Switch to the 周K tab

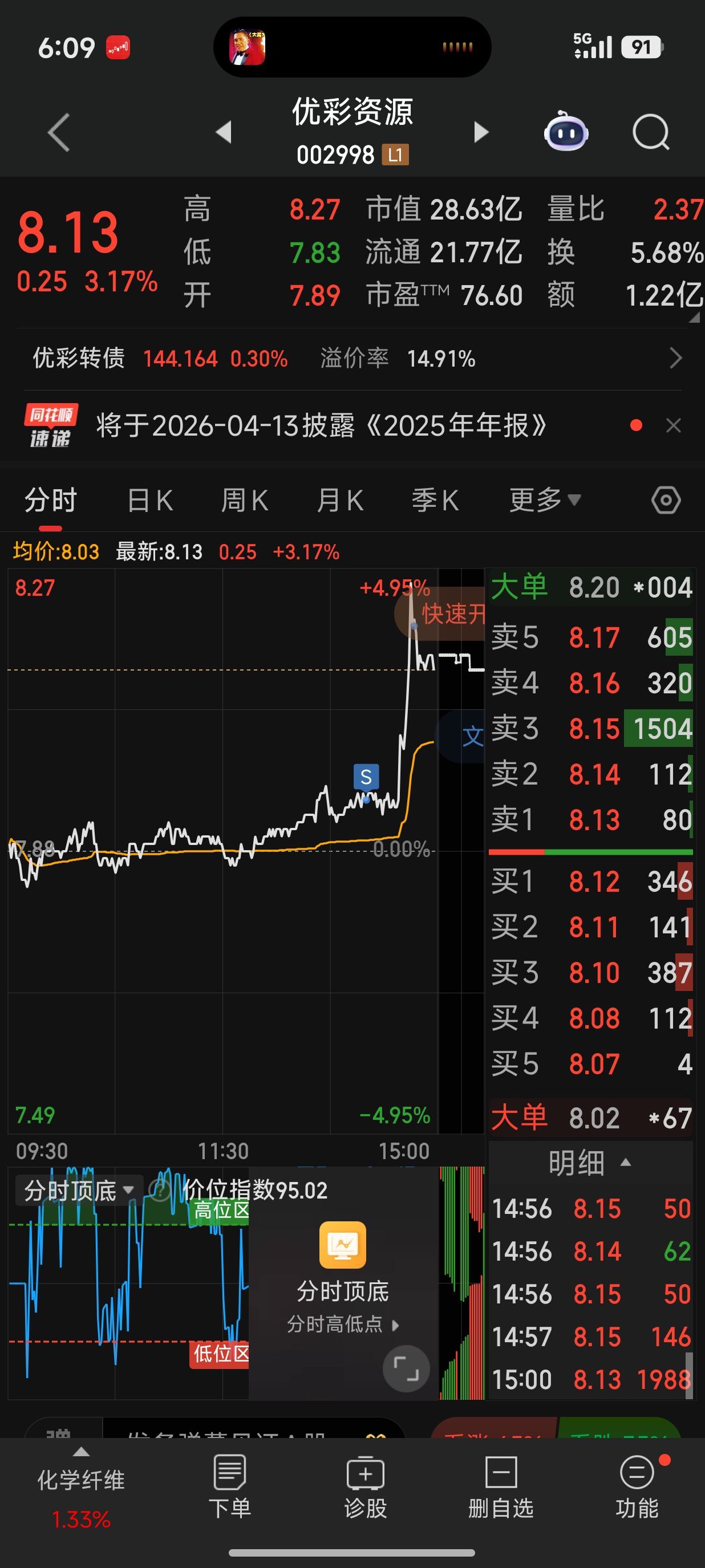click(244, 501)
